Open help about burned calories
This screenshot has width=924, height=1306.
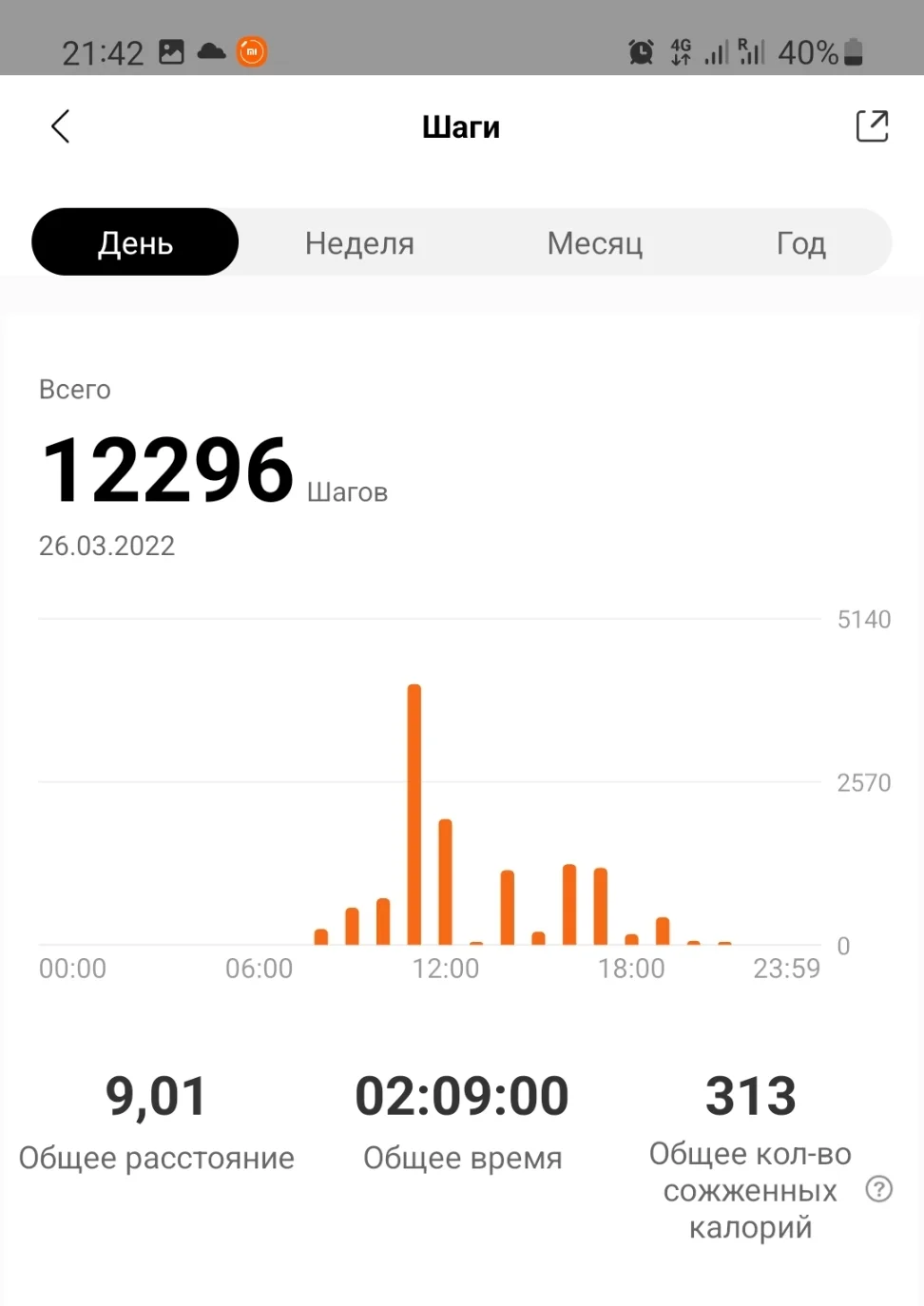tap(879, 1189)
